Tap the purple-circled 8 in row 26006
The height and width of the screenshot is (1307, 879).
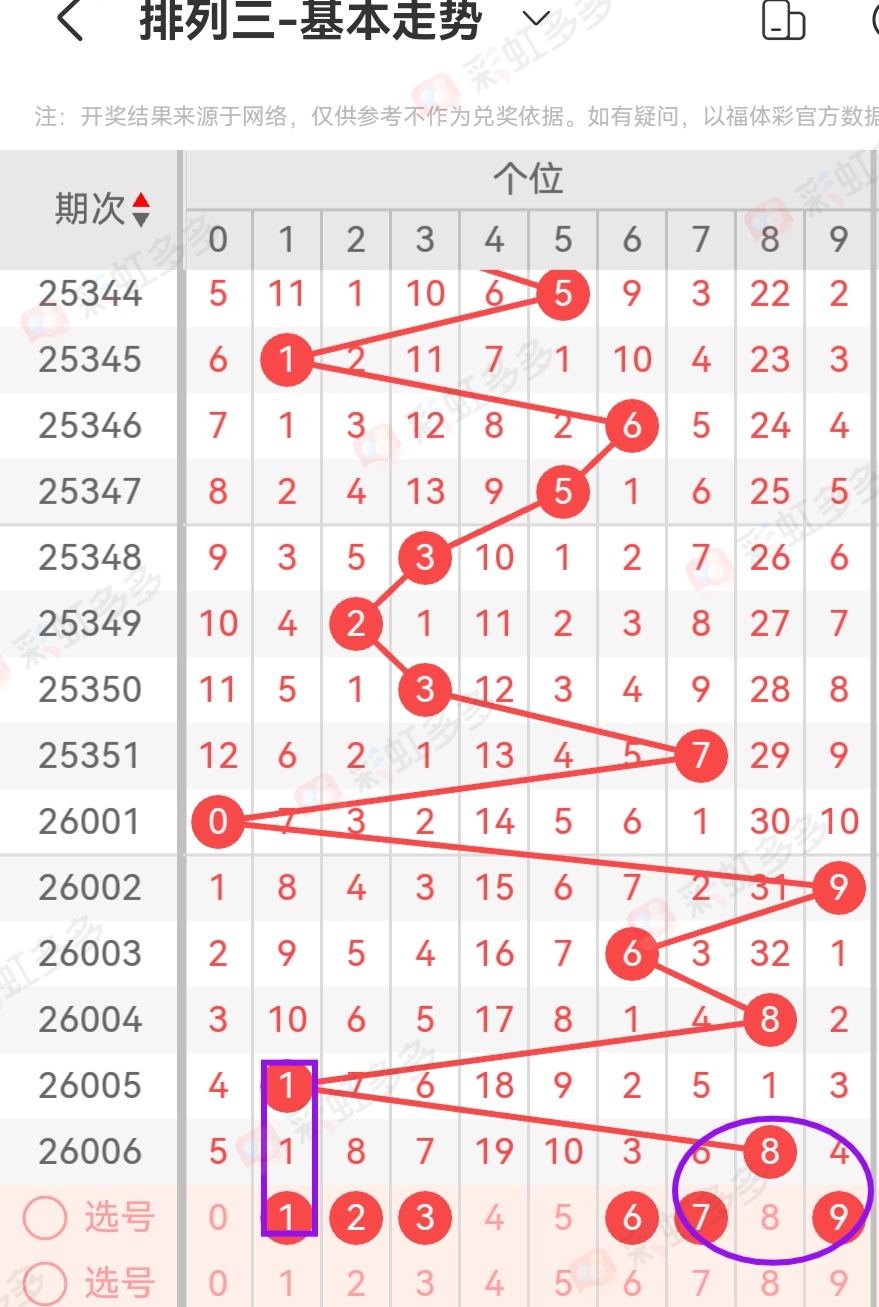tap(769, 1151)
